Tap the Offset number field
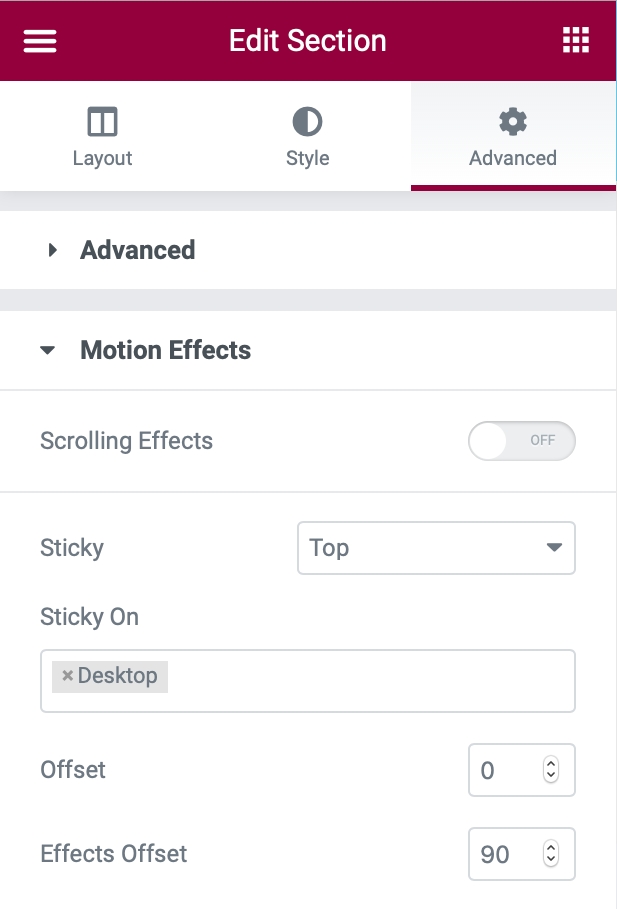The image size is (617, 909). point(505,770)
